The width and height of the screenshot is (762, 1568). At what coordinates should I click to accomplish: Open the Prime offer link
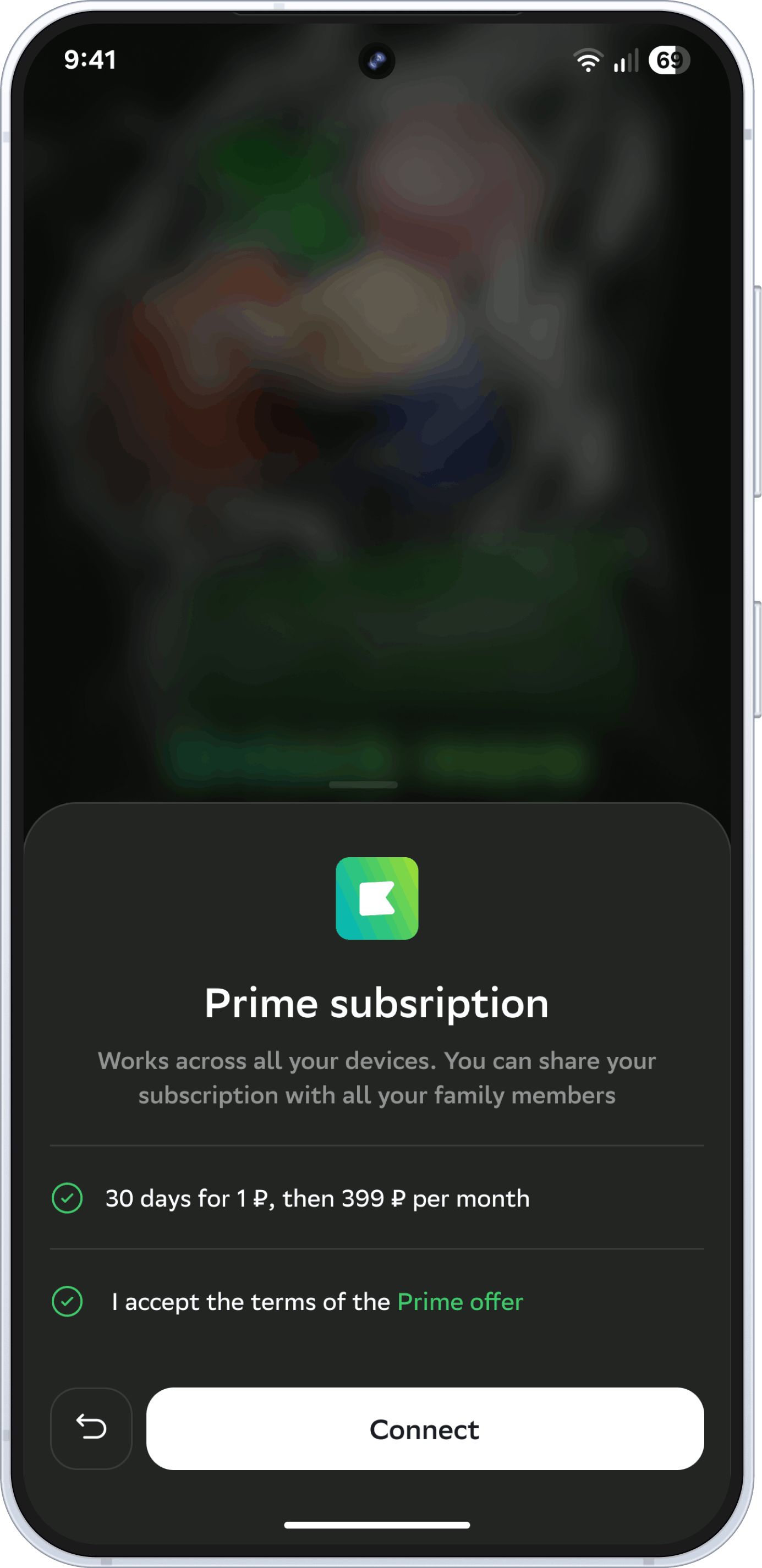pyautogui.click(x=460, y=1302)
